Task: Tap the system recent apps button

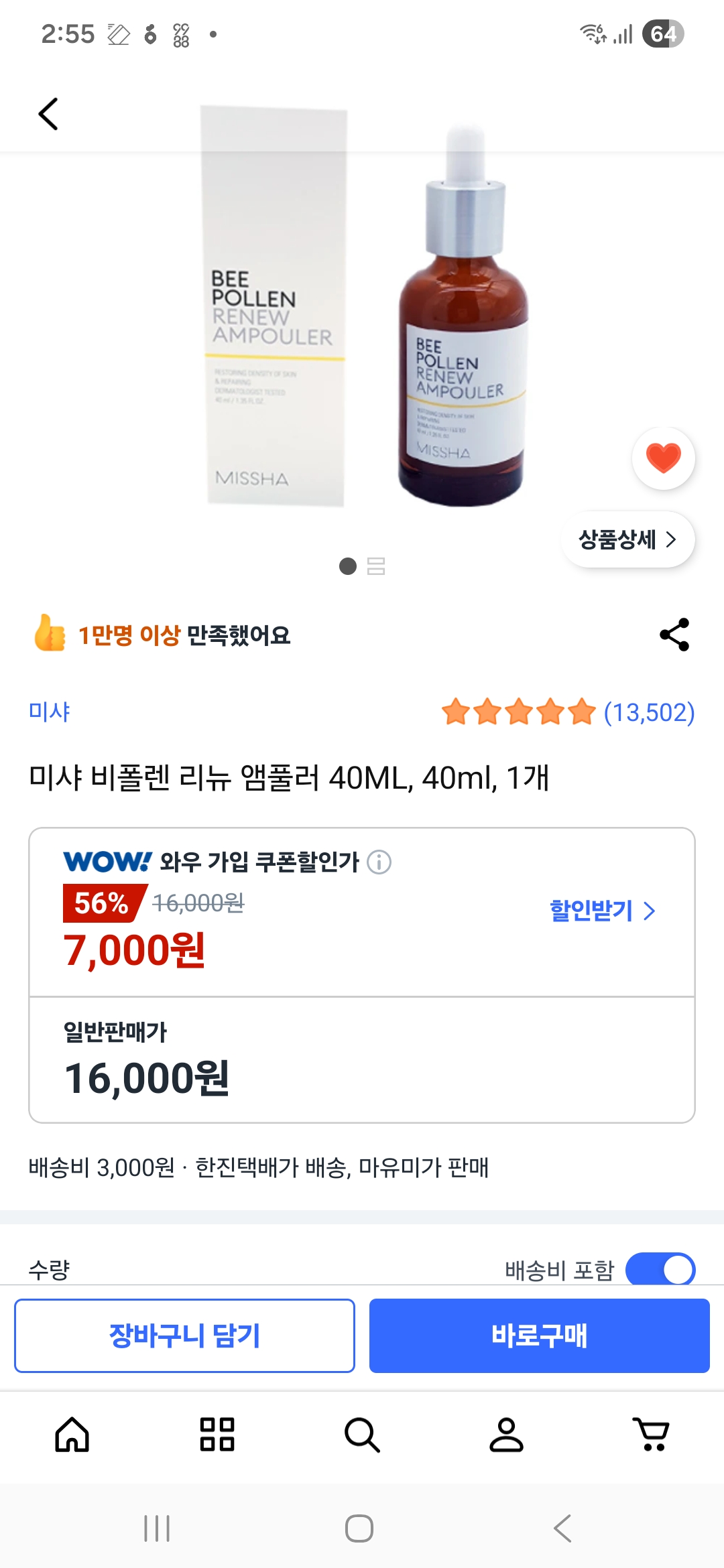Action: (x=157, y=1528)
